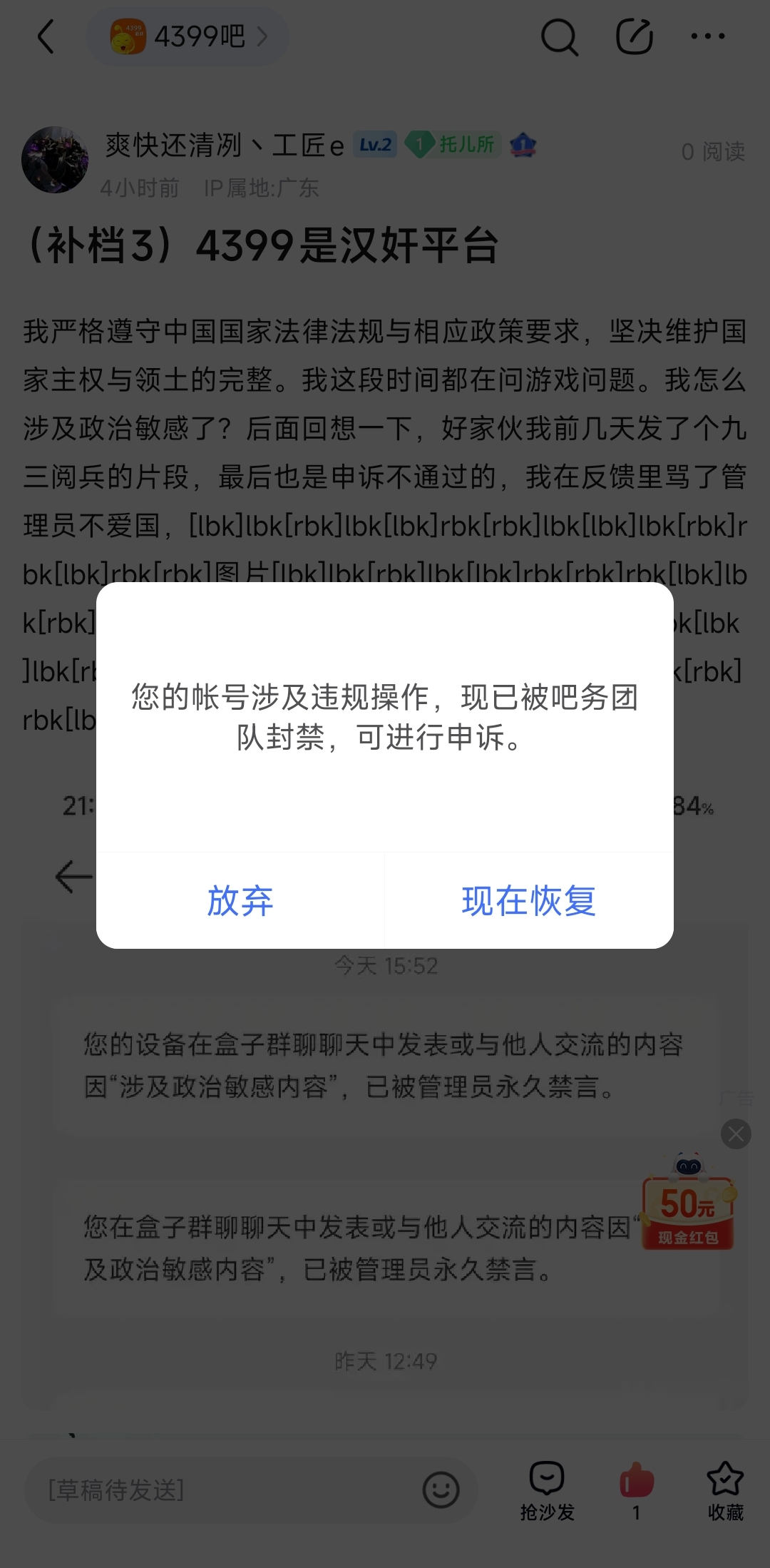
Task: View the post author's avatar profile
Action: coord(55,160)
